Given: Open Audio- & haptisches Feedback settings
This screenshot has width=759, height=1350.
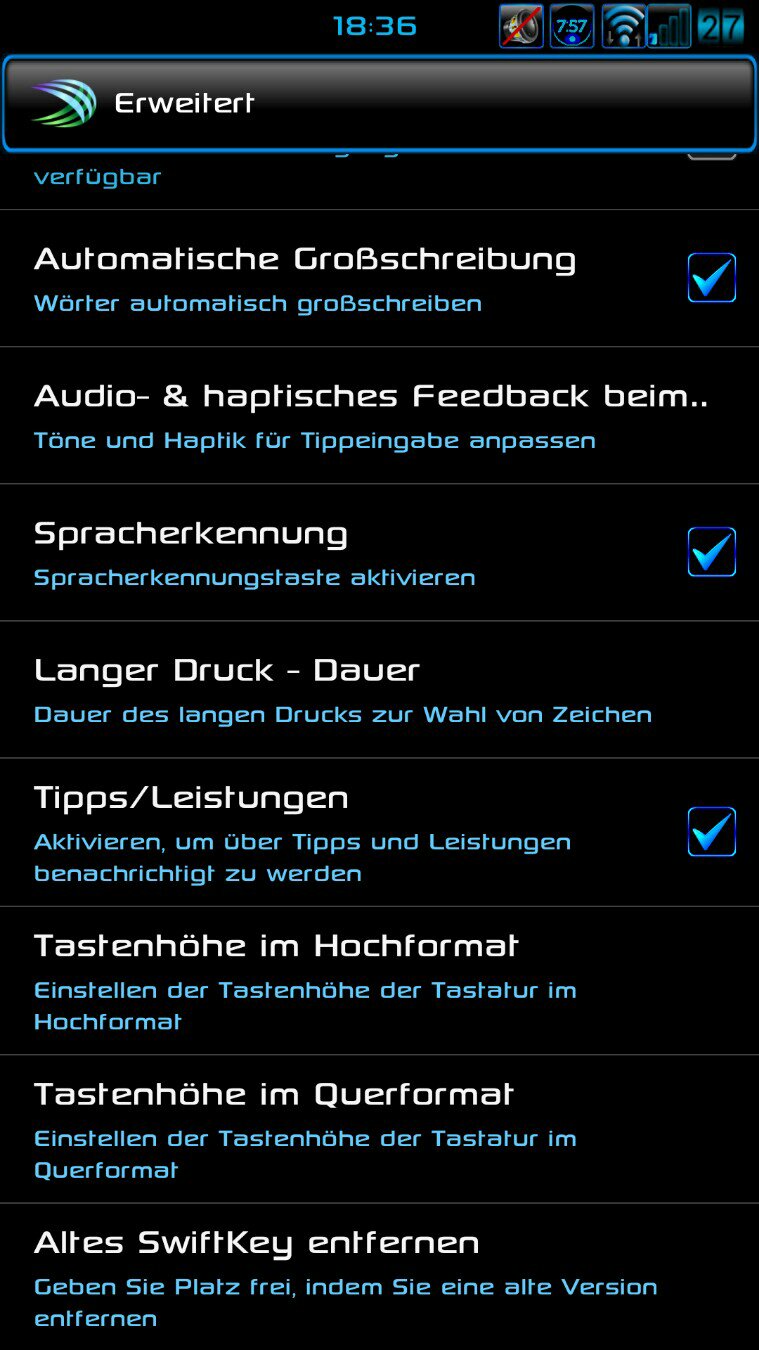Looking at the screenshot, I should [379, 416].
